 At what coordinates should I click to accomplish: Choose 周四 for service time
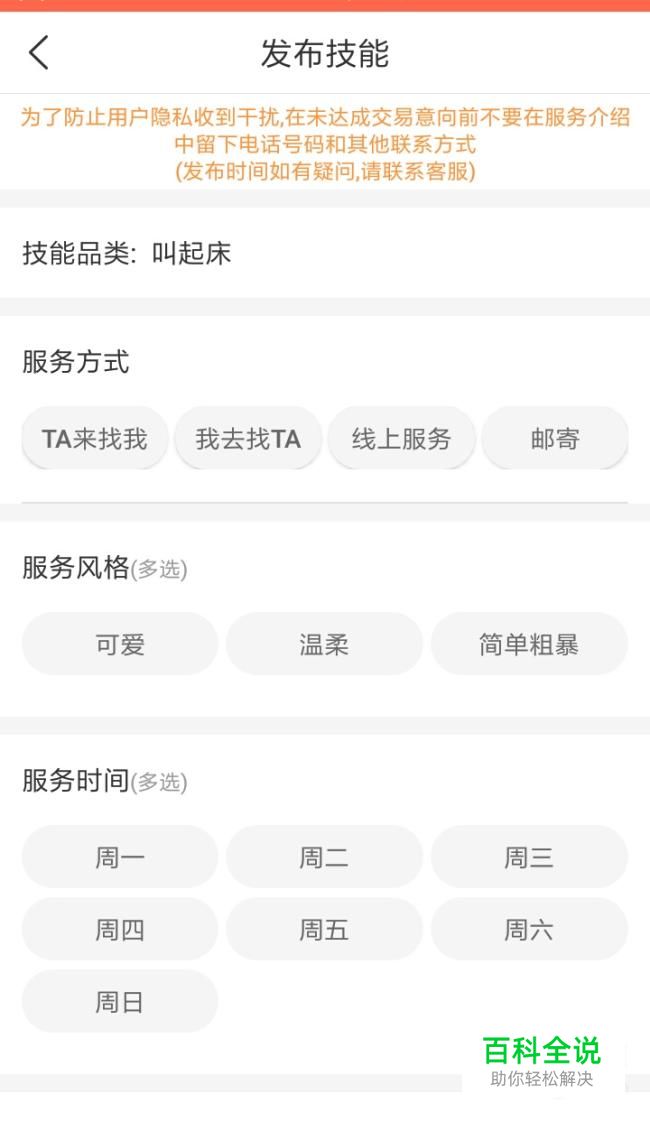(120, 930)
